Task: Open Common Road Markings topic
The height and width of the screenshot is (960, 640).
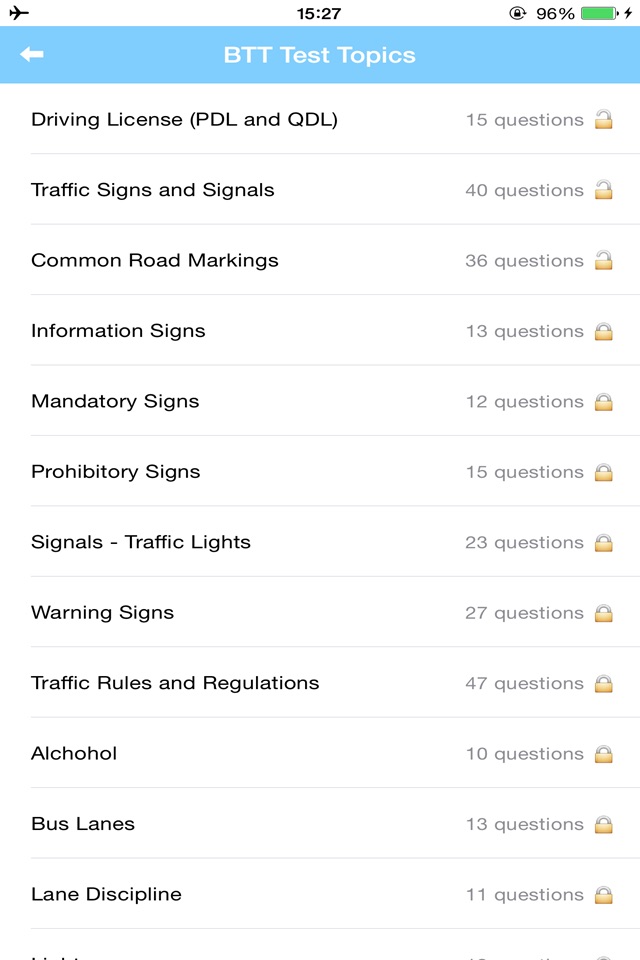Action: pyautogui.click(x=320, y=260)
